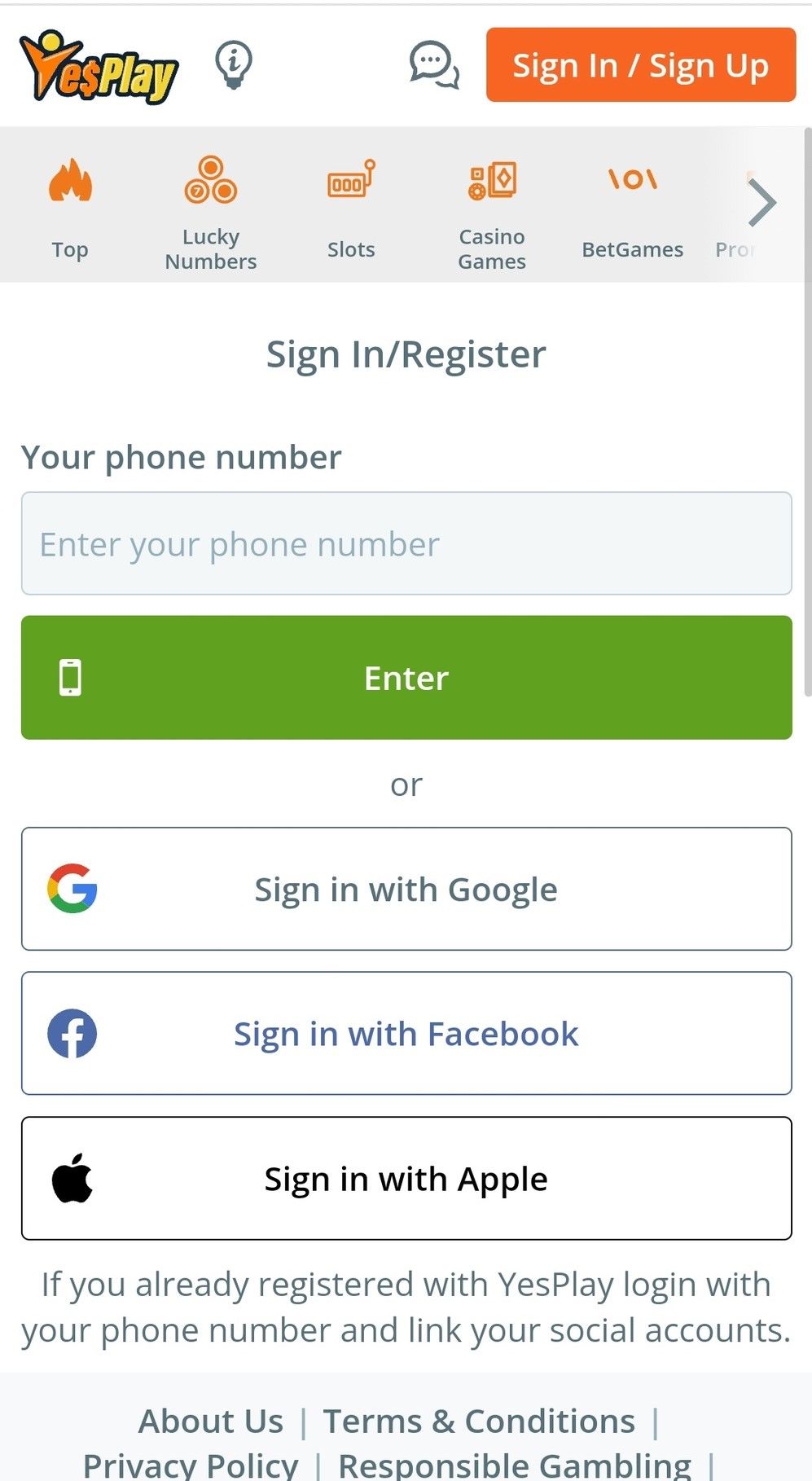Open Responsible Gambling page
Image resolution: width=812 pixels, height=1481 pixels.
pos(515,1465)
